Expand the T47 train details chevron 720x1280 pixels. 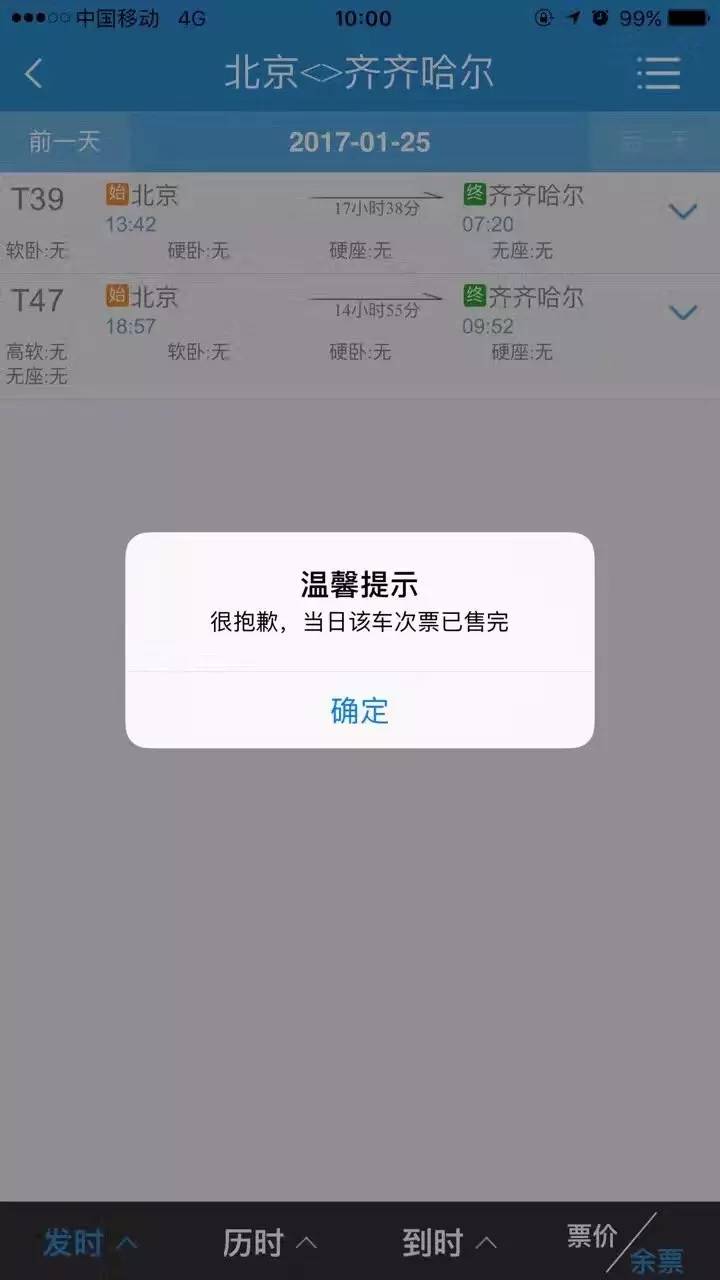point(682,313)
